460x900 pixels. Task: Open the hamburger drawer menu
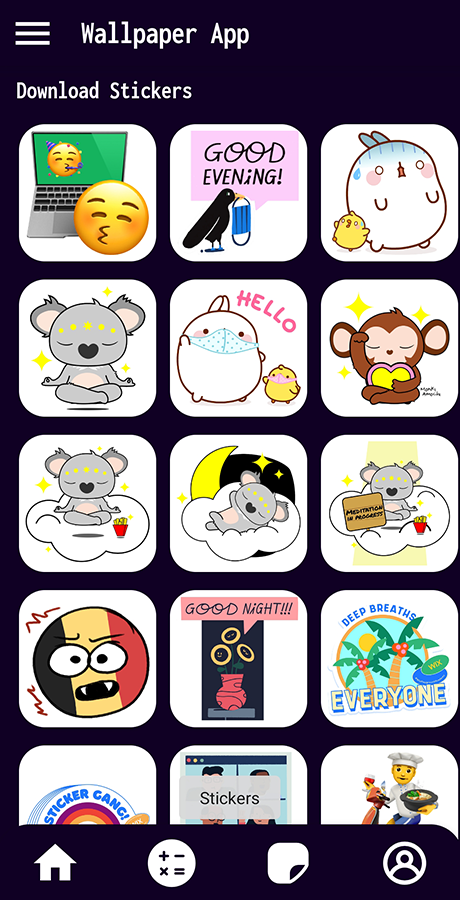[x=32, y=33]
